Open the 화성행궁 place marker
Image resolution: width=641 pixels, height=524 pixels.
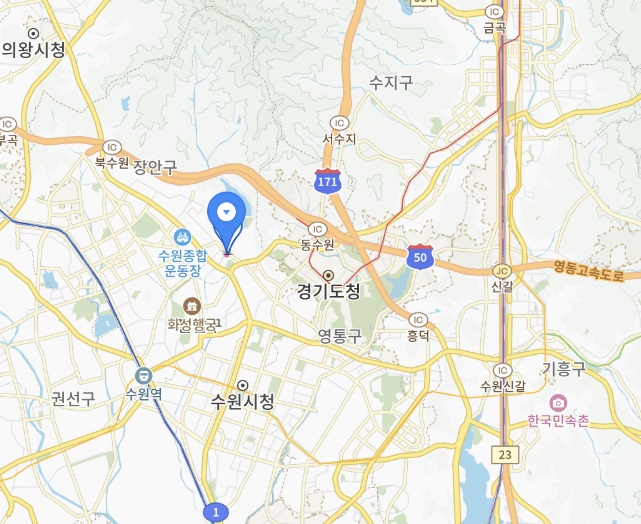pos(190,305)
